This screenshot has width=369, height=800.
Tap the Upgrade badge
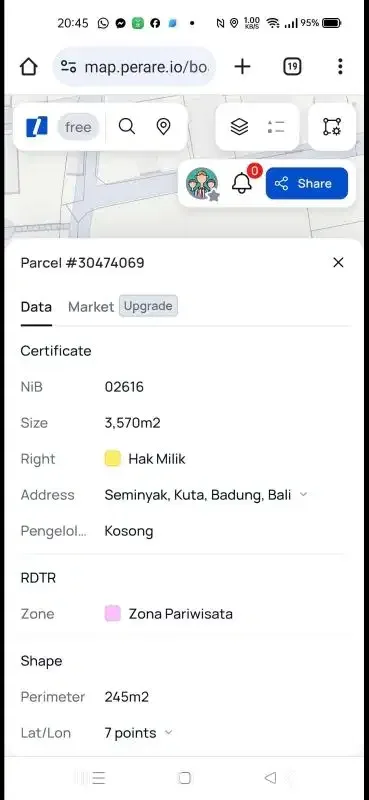pyautogui.click(x=148, y=306)
